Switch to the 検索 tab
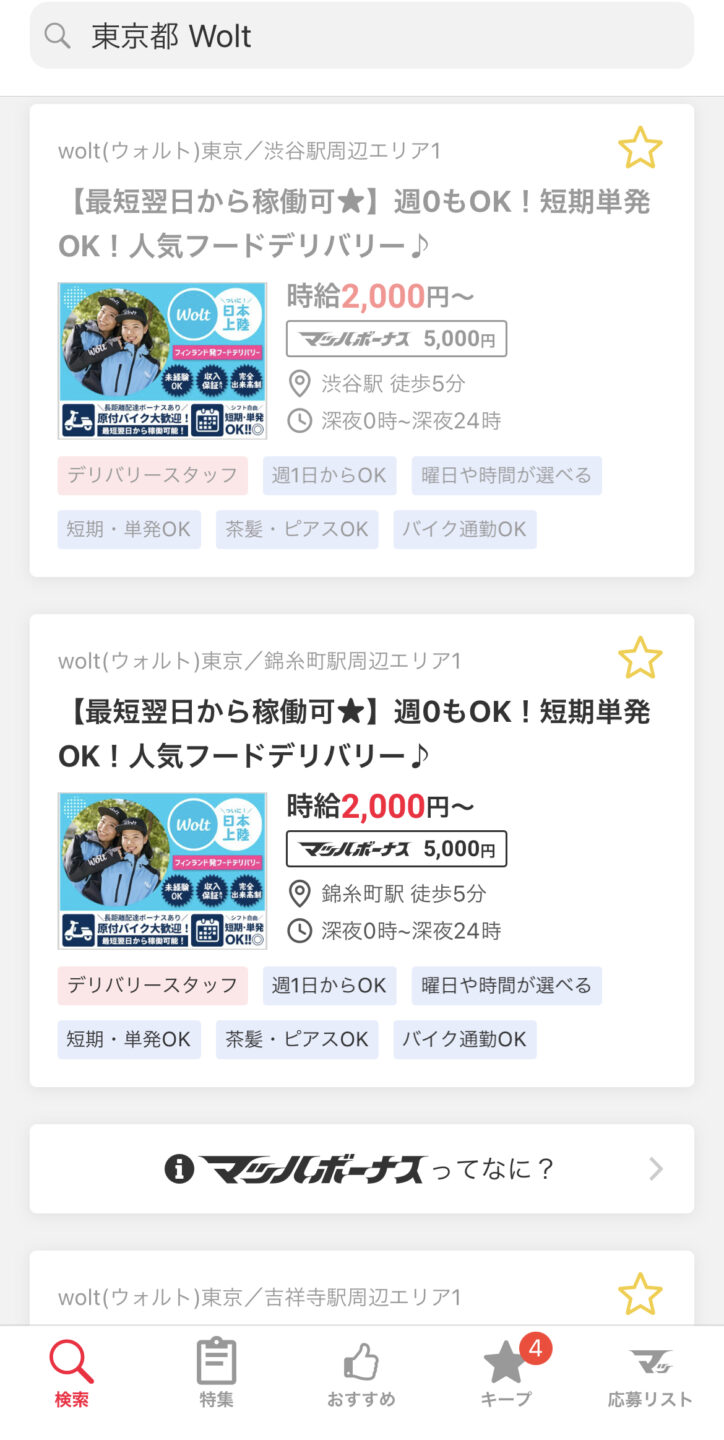 point(72,1375)
